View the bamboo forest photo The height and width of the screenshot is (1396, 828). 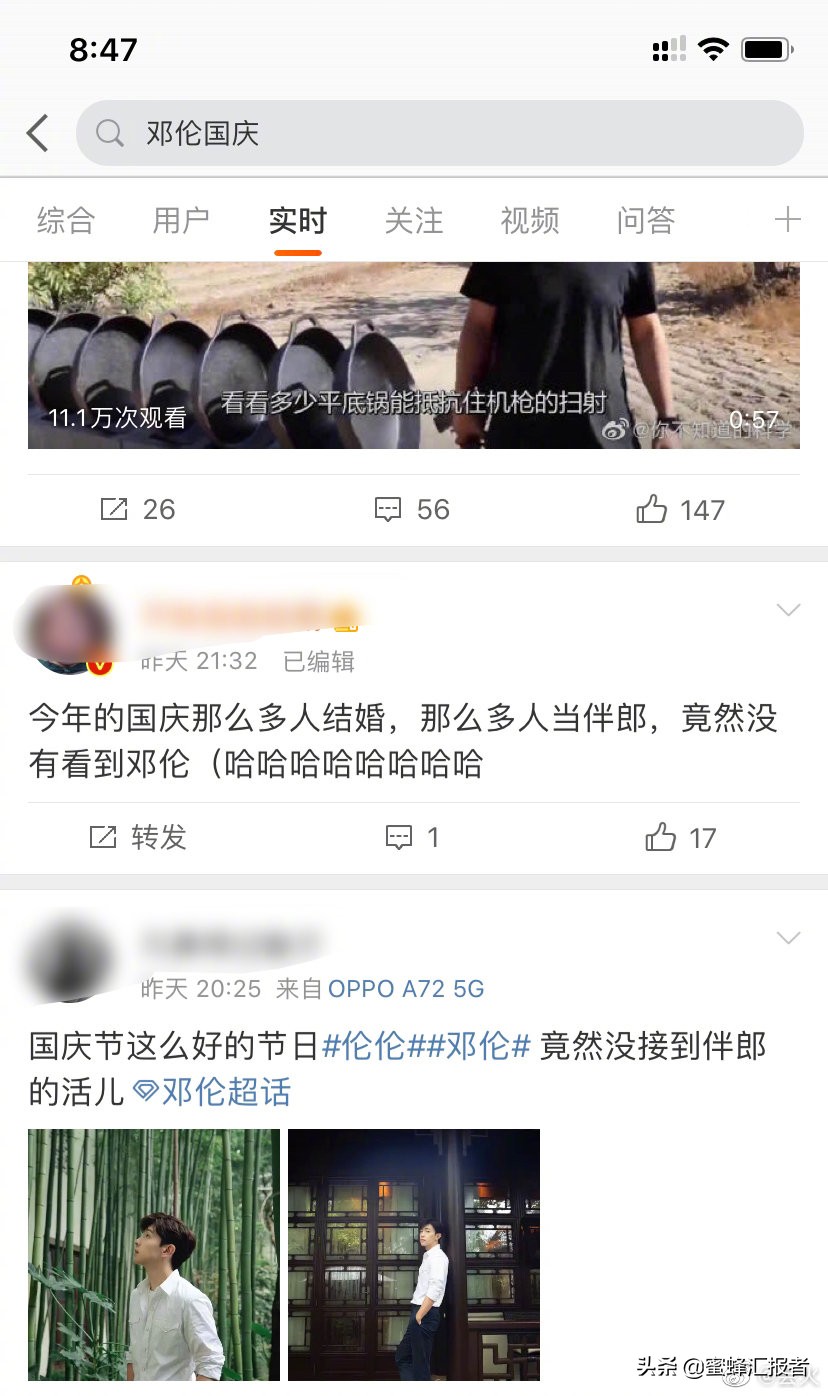click(154, 1255)
